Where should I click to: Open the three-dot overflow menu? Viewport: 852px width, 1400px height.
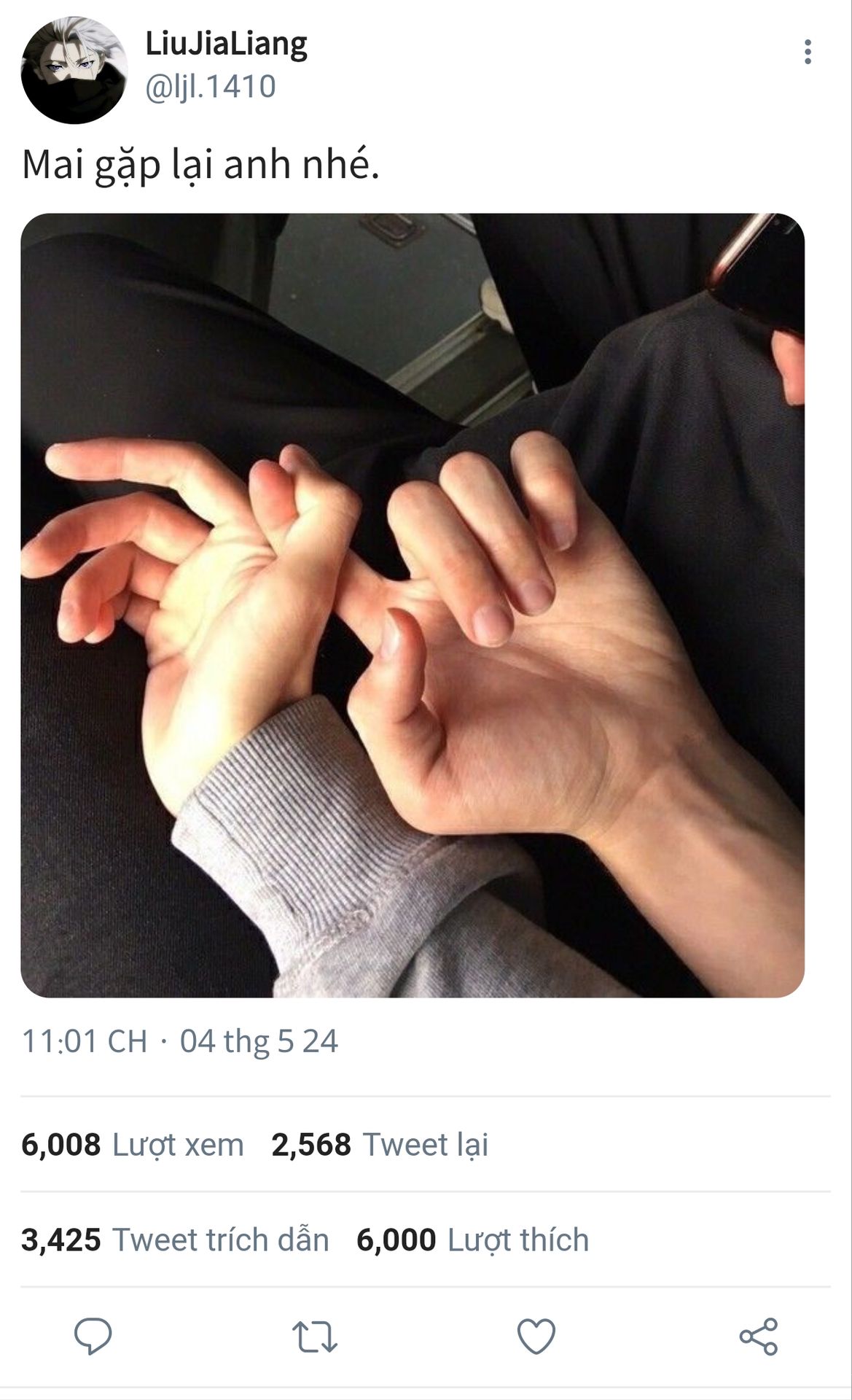point(808,52)
